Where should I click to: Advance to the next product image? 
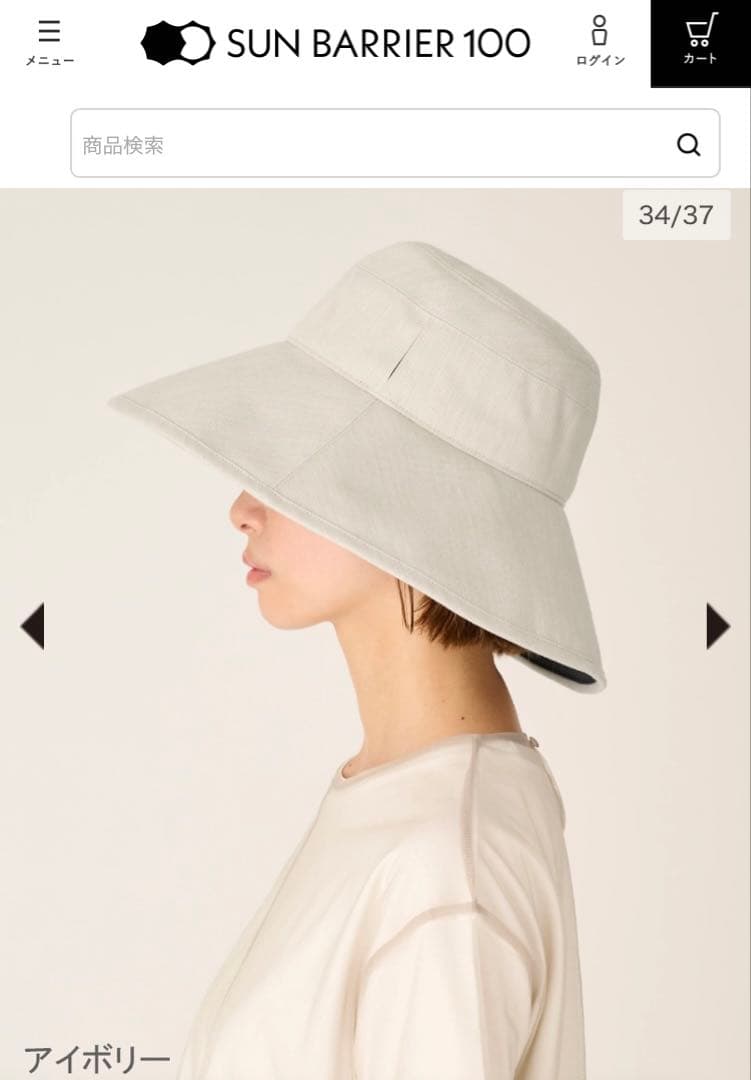click(717, 626)
